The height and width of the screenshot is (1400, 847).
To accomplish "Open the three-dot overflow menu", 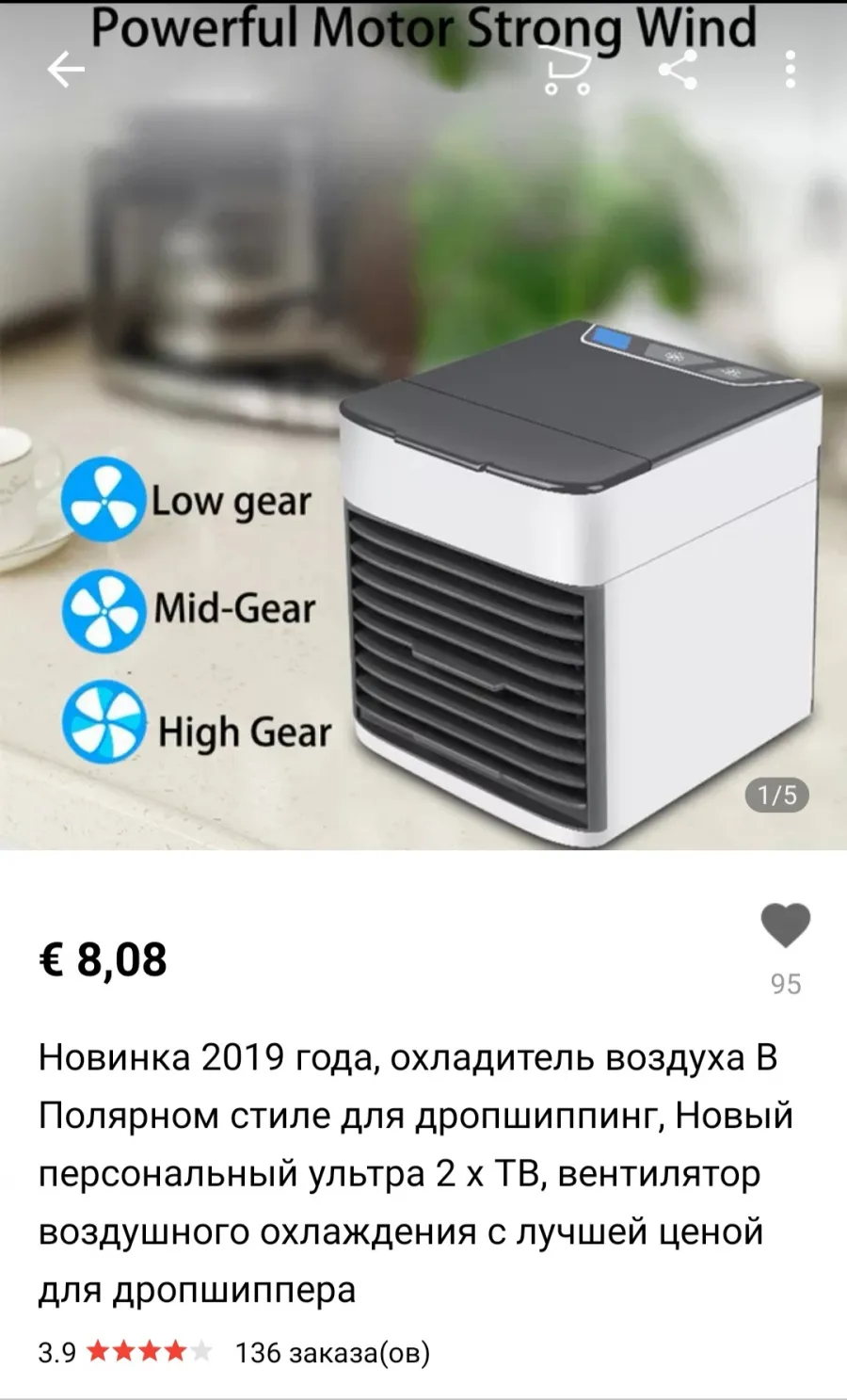I will pos(790,69).
